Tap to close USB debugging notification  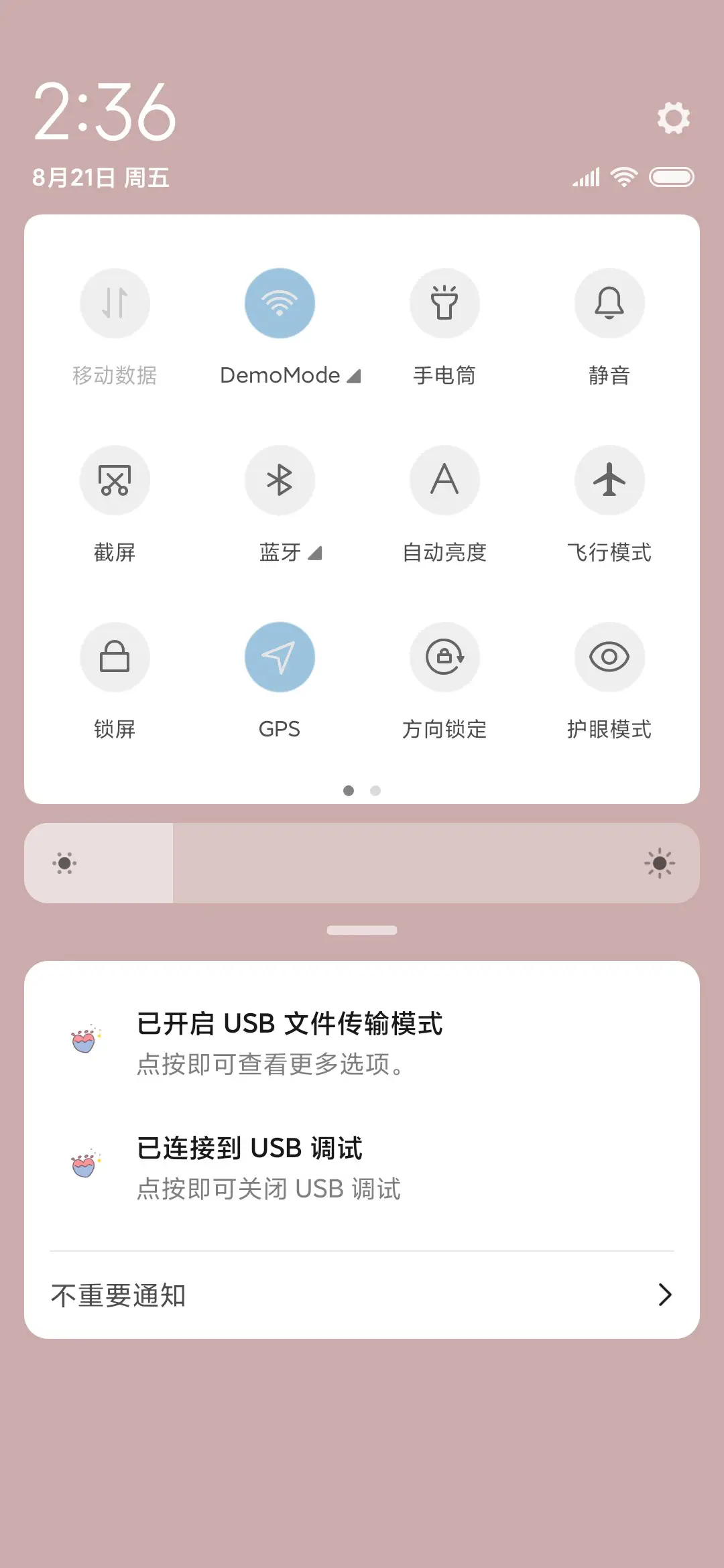click(x=362, y=1166)
